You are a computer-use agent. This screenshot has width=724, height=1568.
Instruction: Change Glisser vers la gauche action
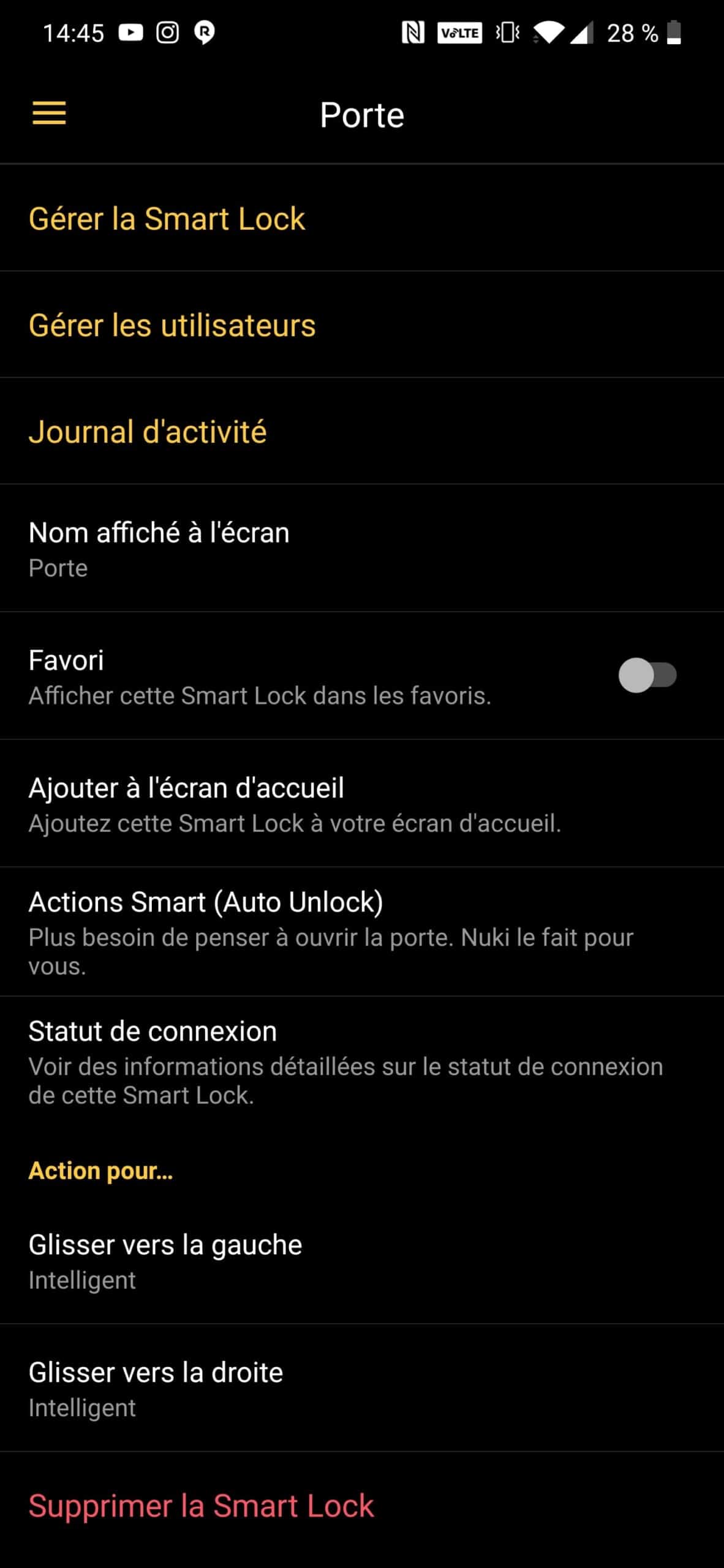(x=362, y=1261)
